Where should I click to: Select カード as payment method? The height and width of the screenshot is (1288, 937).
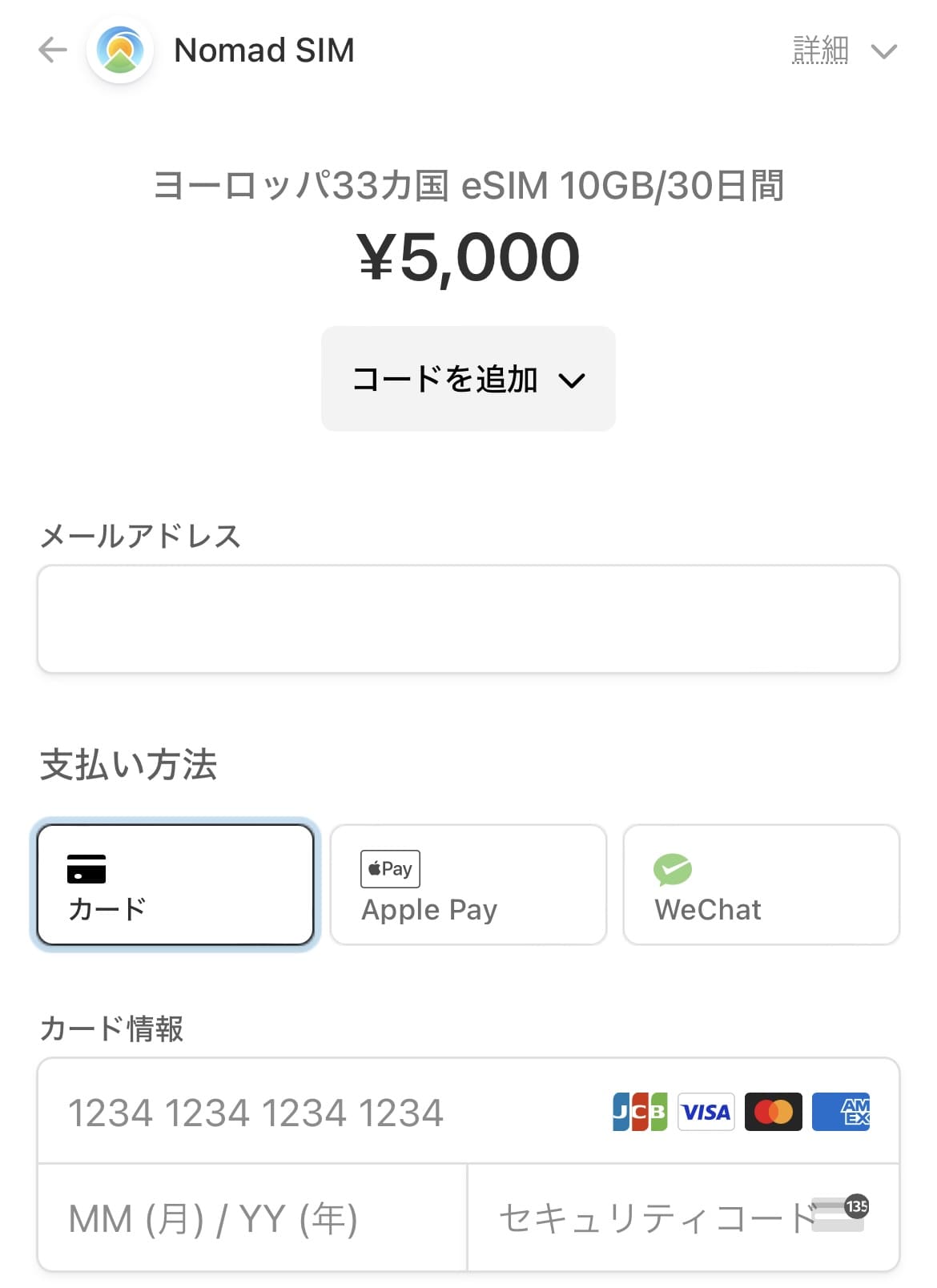click(174, 884)
